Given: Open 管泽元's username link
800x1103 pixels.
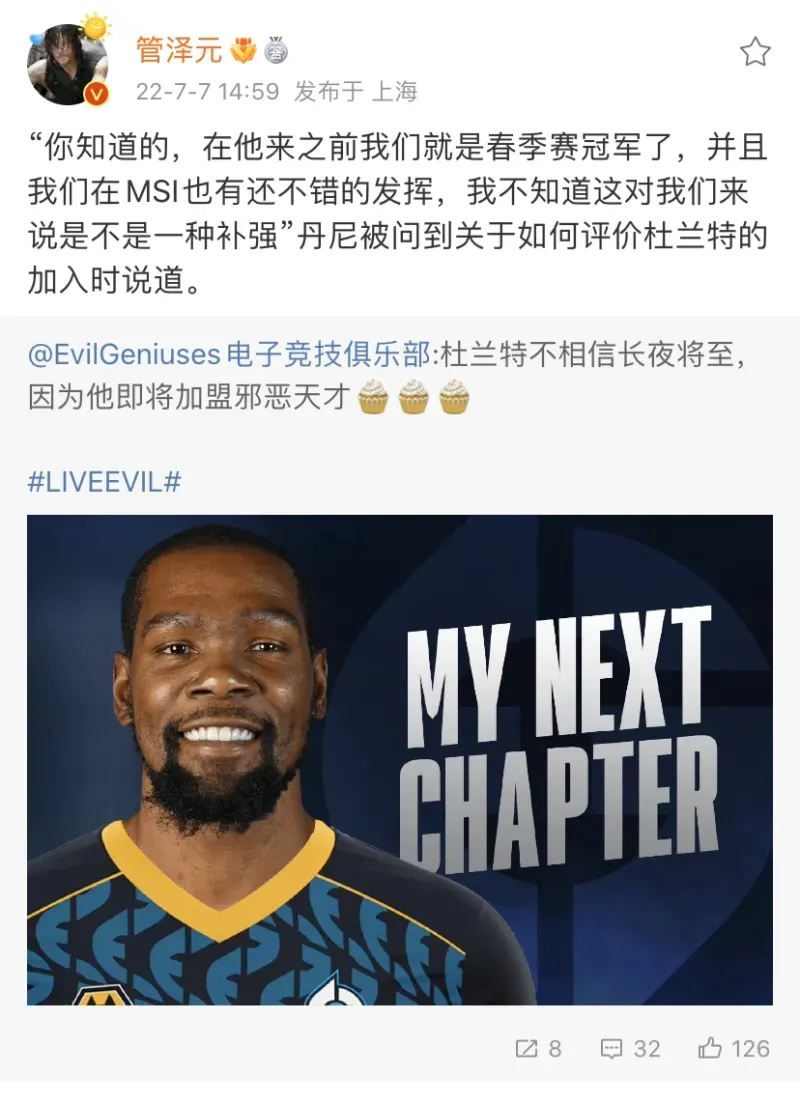Looking at the screenshot, I should 178,50.
